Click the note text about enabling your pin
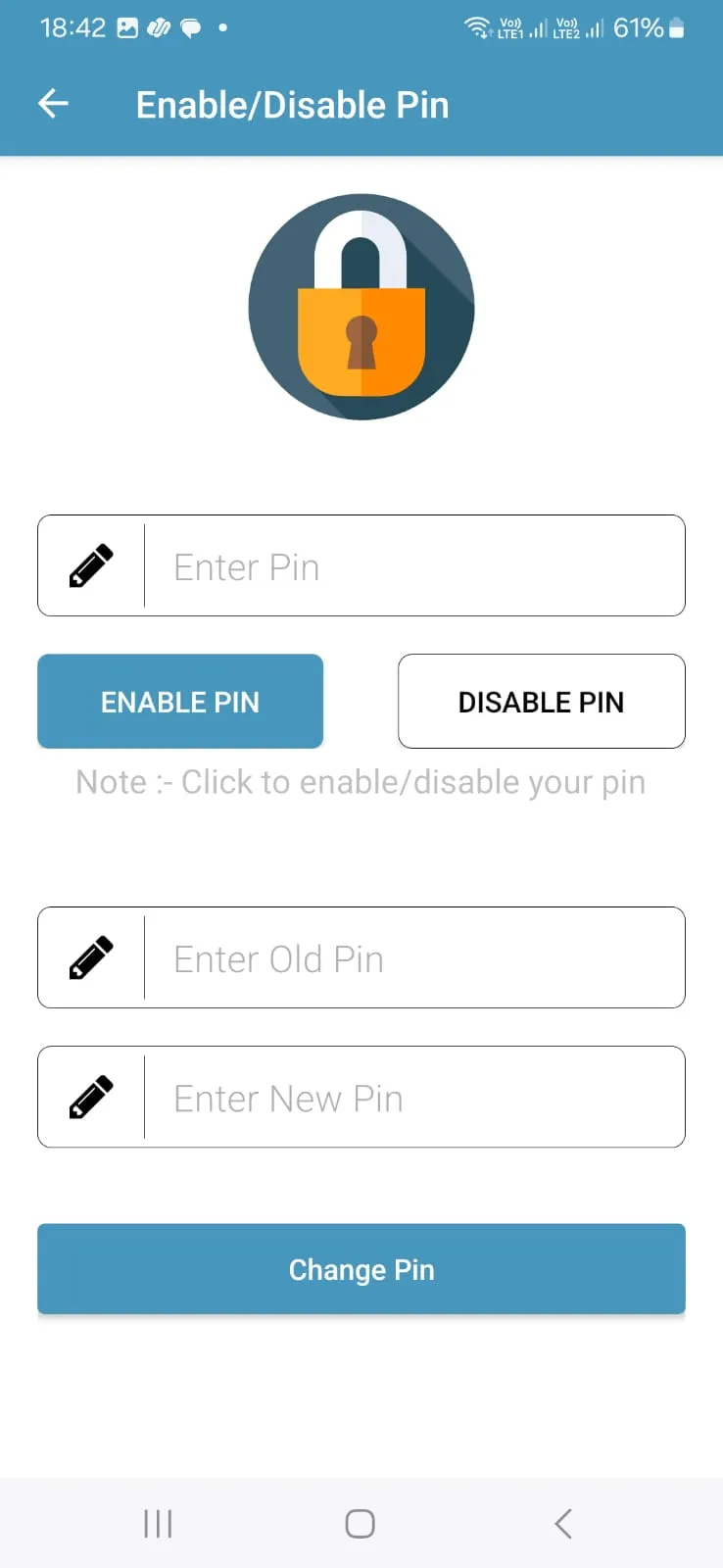The image size is (723, 1568). [x=361, y=781]
